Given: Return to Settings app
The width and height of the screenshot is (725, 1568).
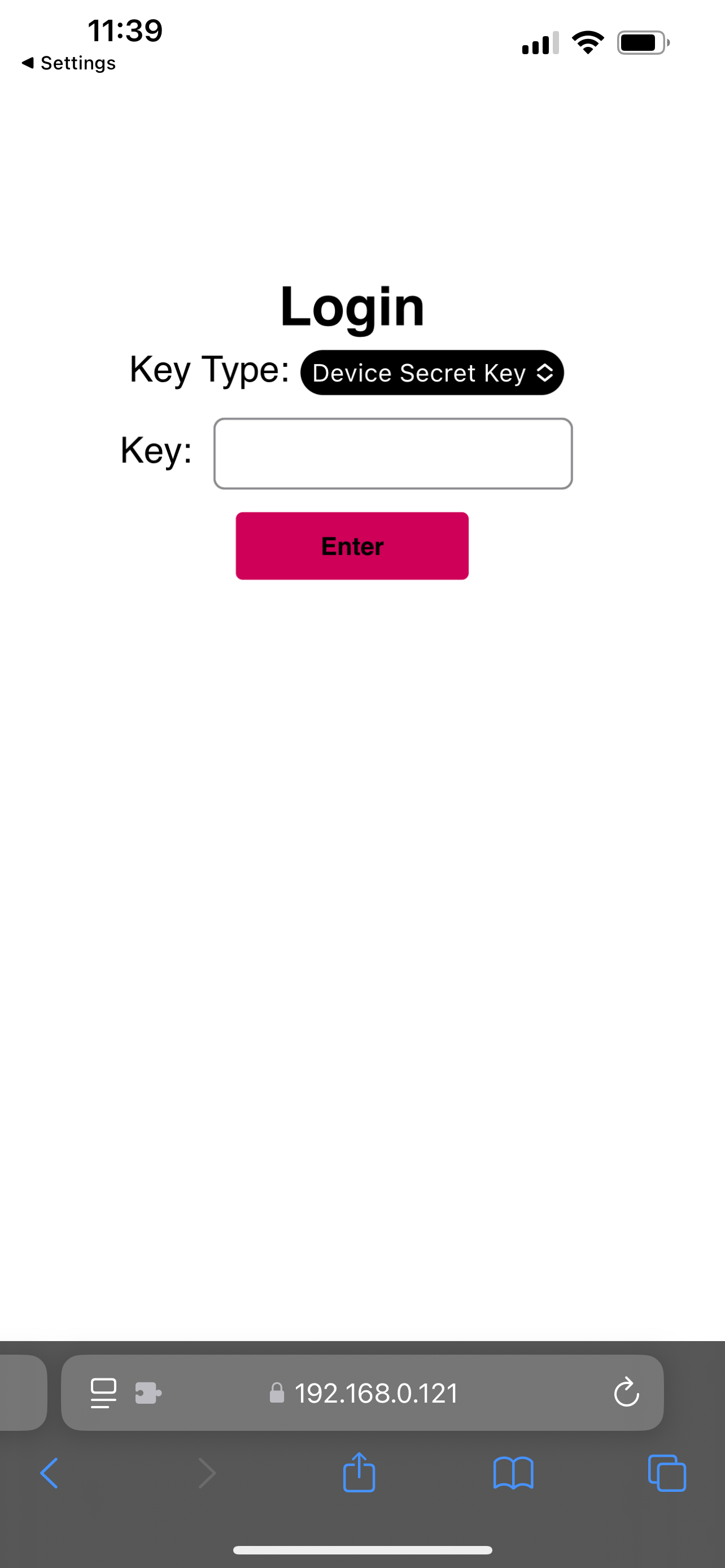Looking at the screenshot, I should coord(68,63).
